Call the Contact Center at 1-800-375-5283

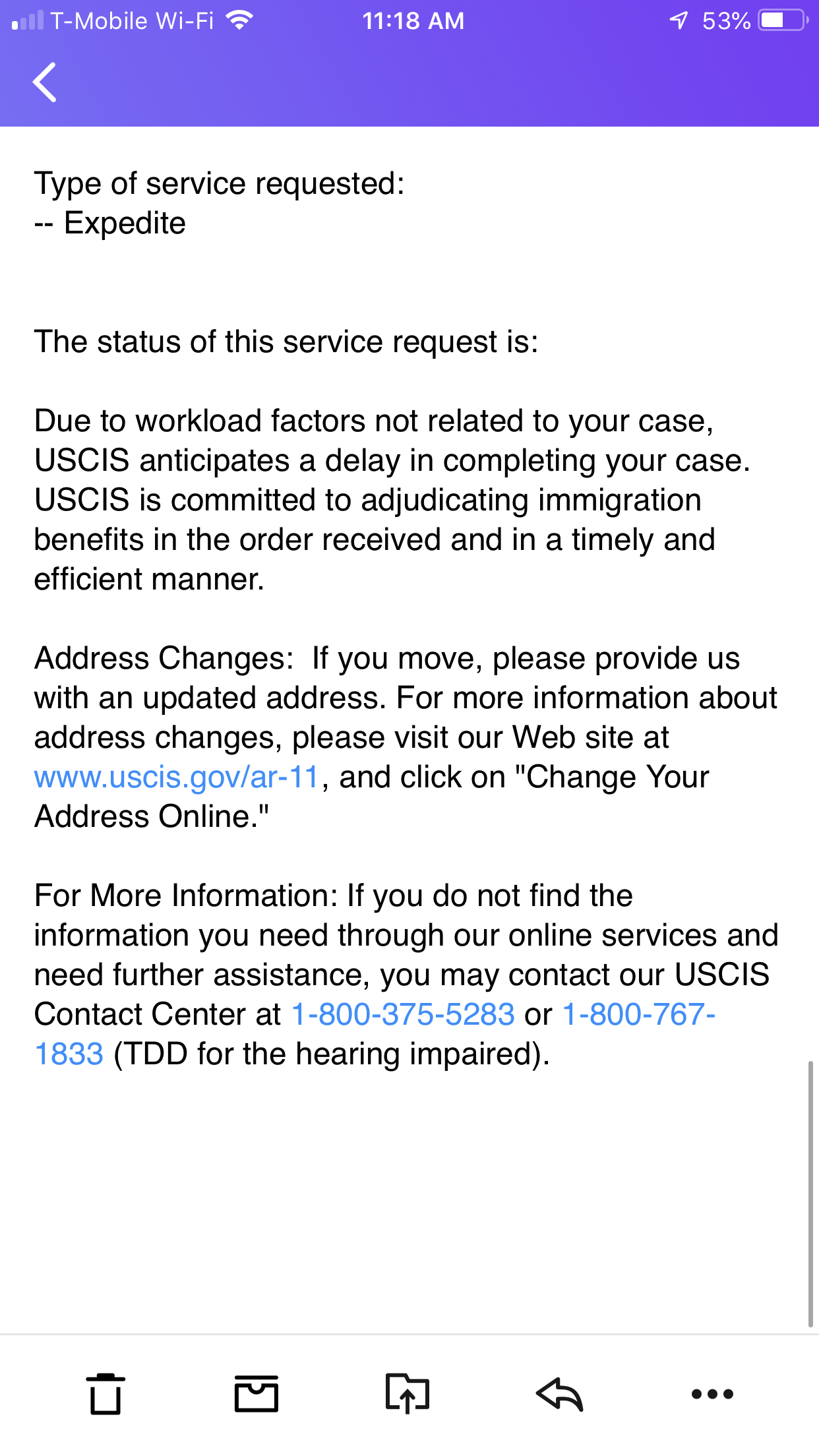[403, 1014]
